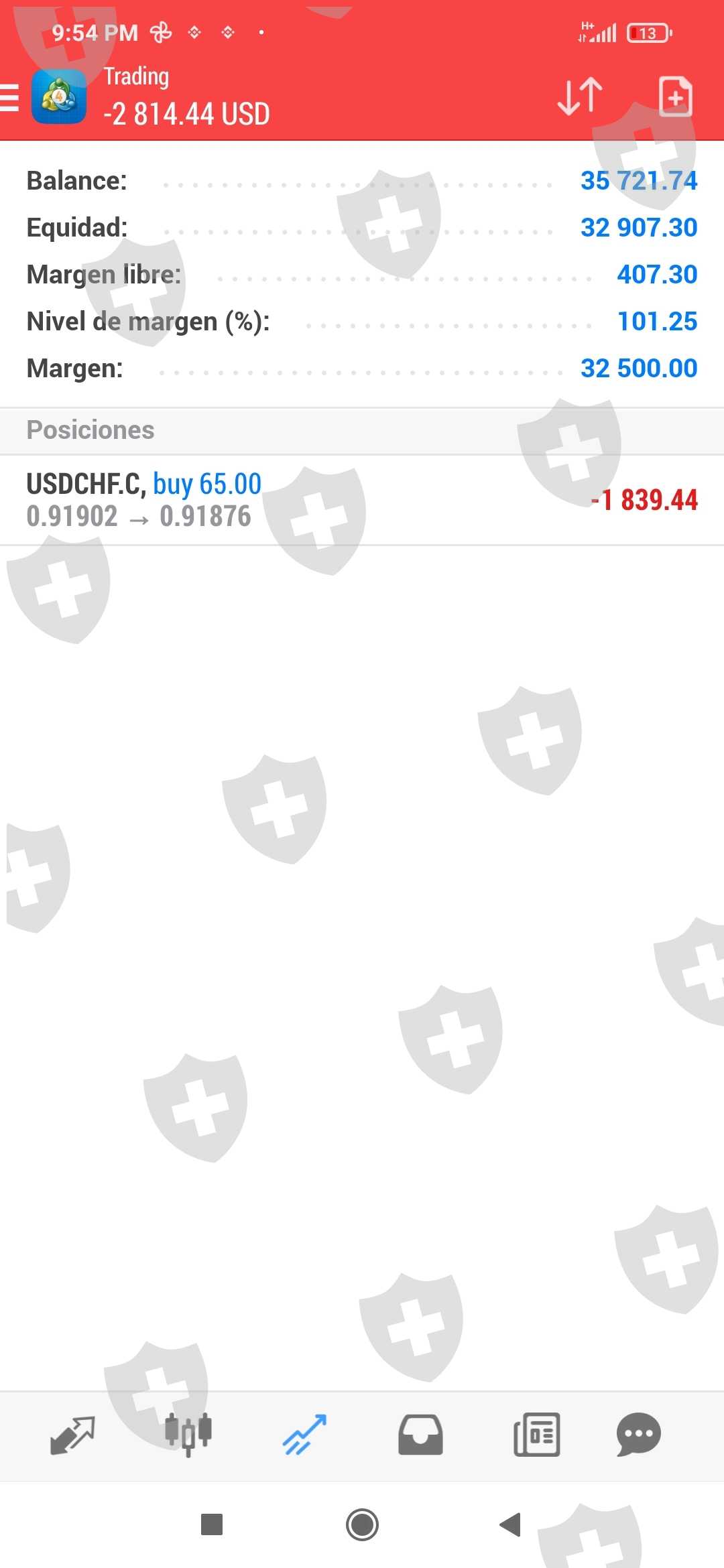Image resolution: width=724 pixels, height=1568 pixels.
Task: Switch to the Chart tab
Action: 188,1435
